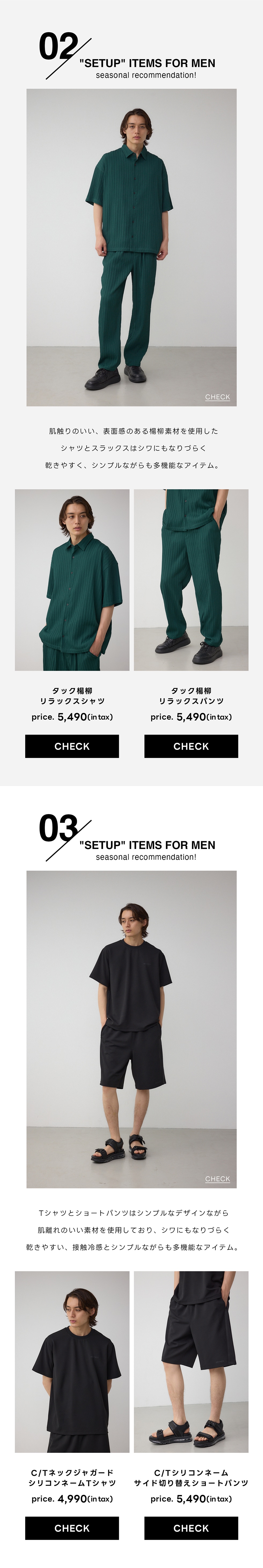Open the green relax shirt product photo
Image resolution: width=263 pixels, height=1568 pixels.
72,580
